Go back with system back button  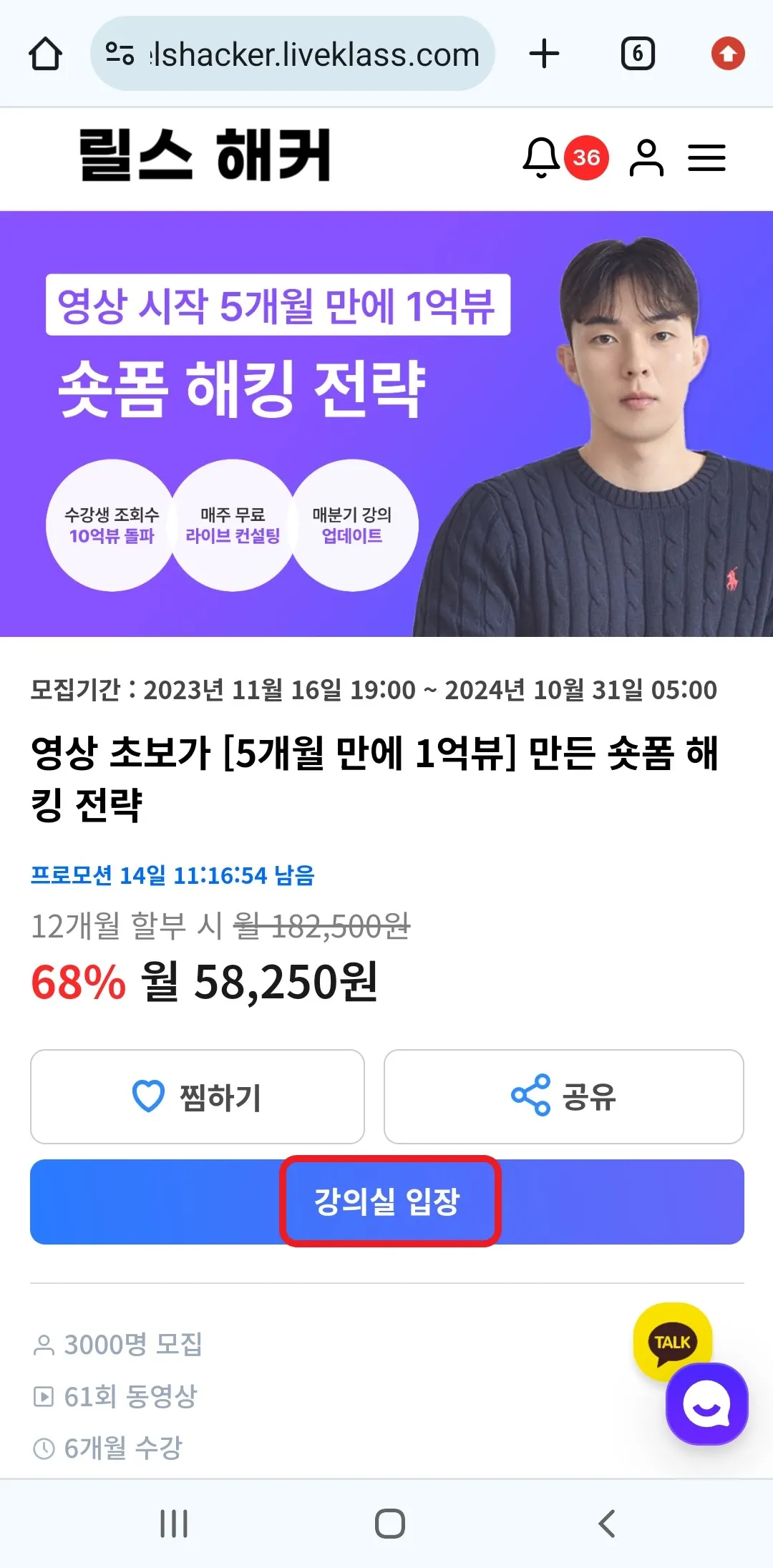point(607,1524)
